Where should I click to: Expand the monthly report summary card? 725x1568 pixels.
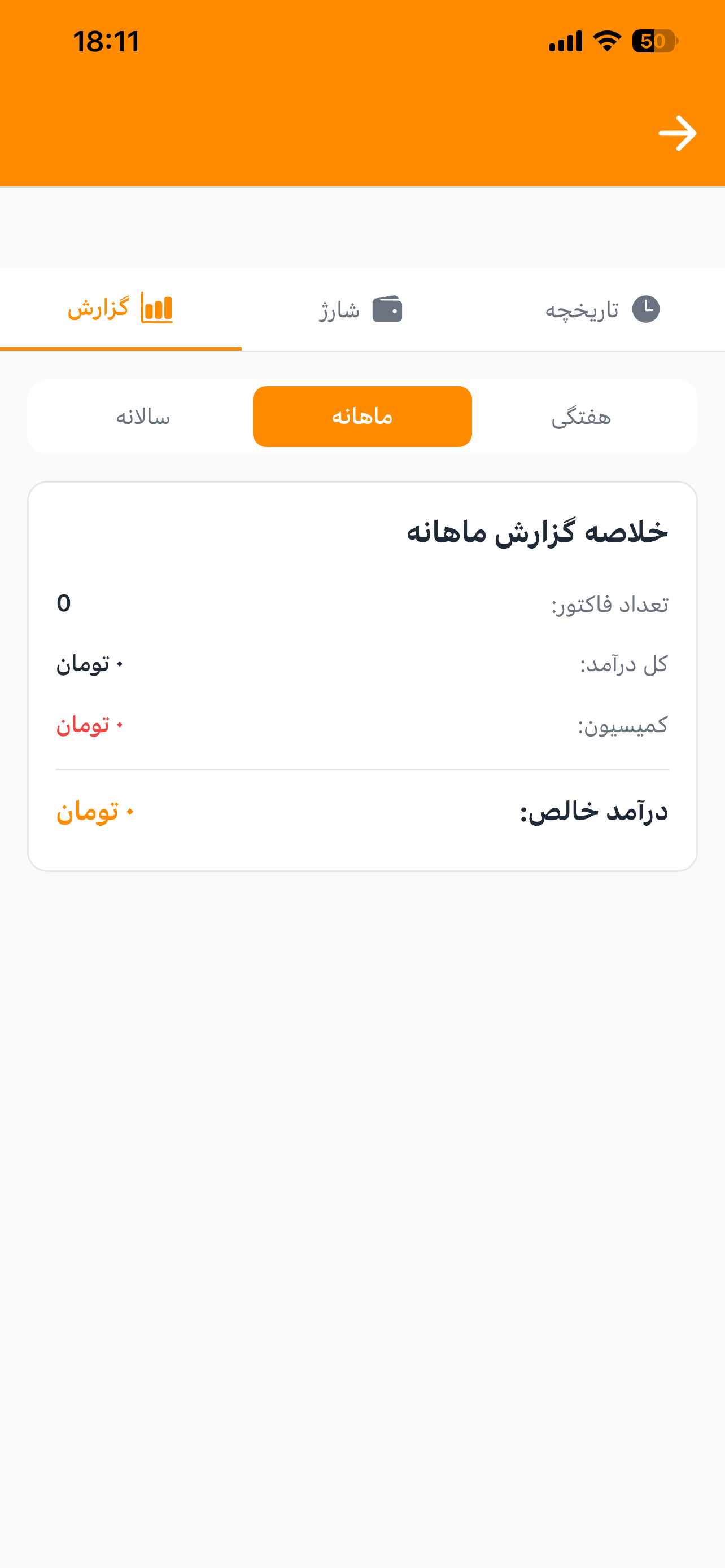(362, 676)
